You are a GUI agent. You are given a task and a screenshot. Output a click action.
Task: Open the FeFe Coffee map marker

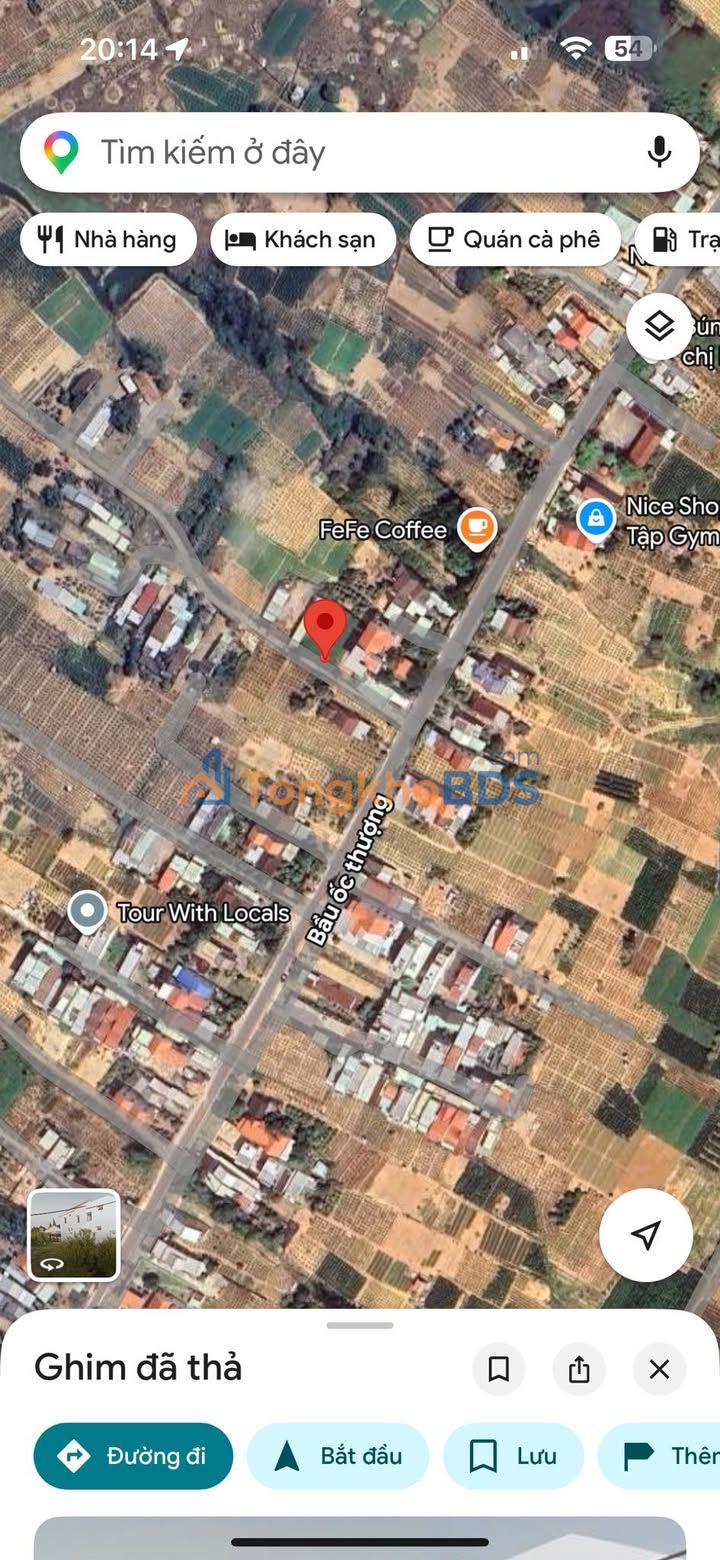[477, 529]
